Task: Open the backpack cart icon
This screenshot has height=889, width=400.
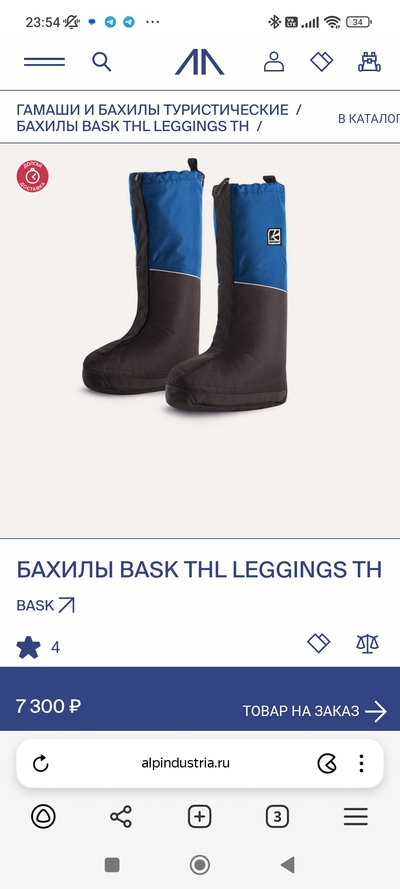Action: click(x=369, y=62)
